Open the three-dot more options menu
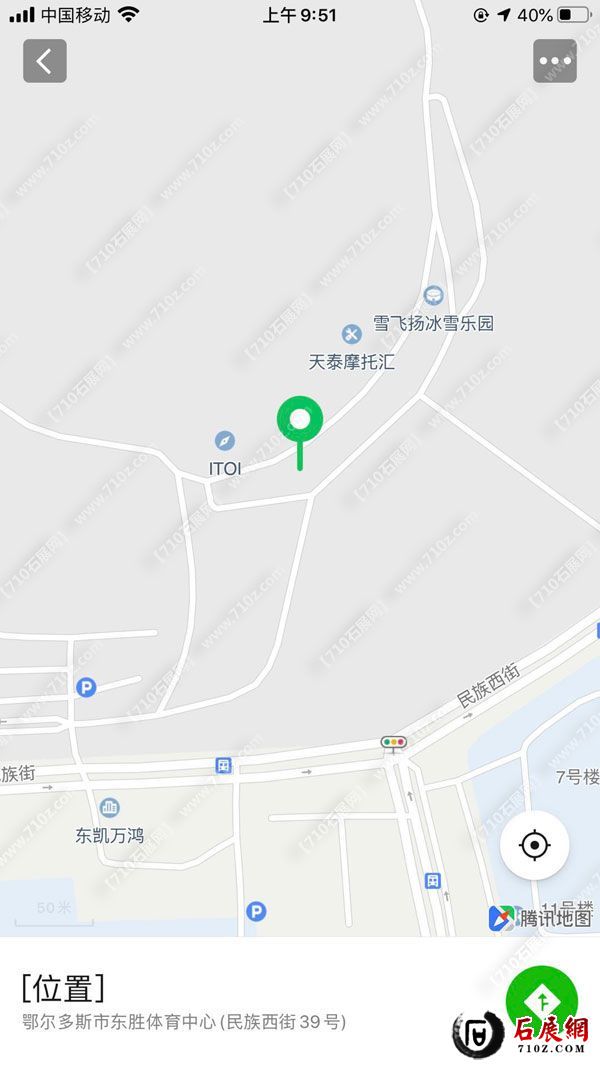The height and width of the screenshot is (1067, 600). (555, 61)
